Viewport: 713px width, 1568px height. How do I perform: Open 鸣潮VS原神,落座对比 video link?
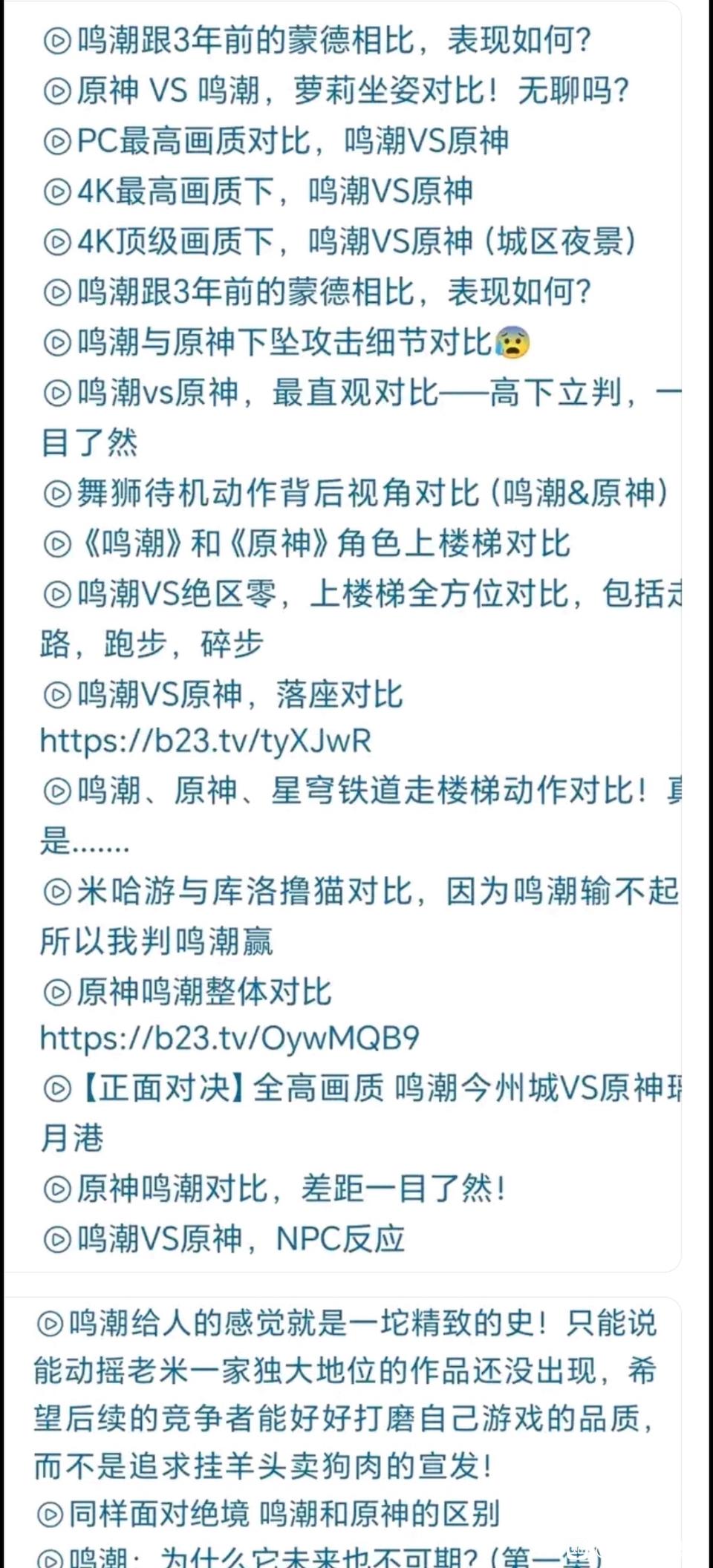[223, 695]
